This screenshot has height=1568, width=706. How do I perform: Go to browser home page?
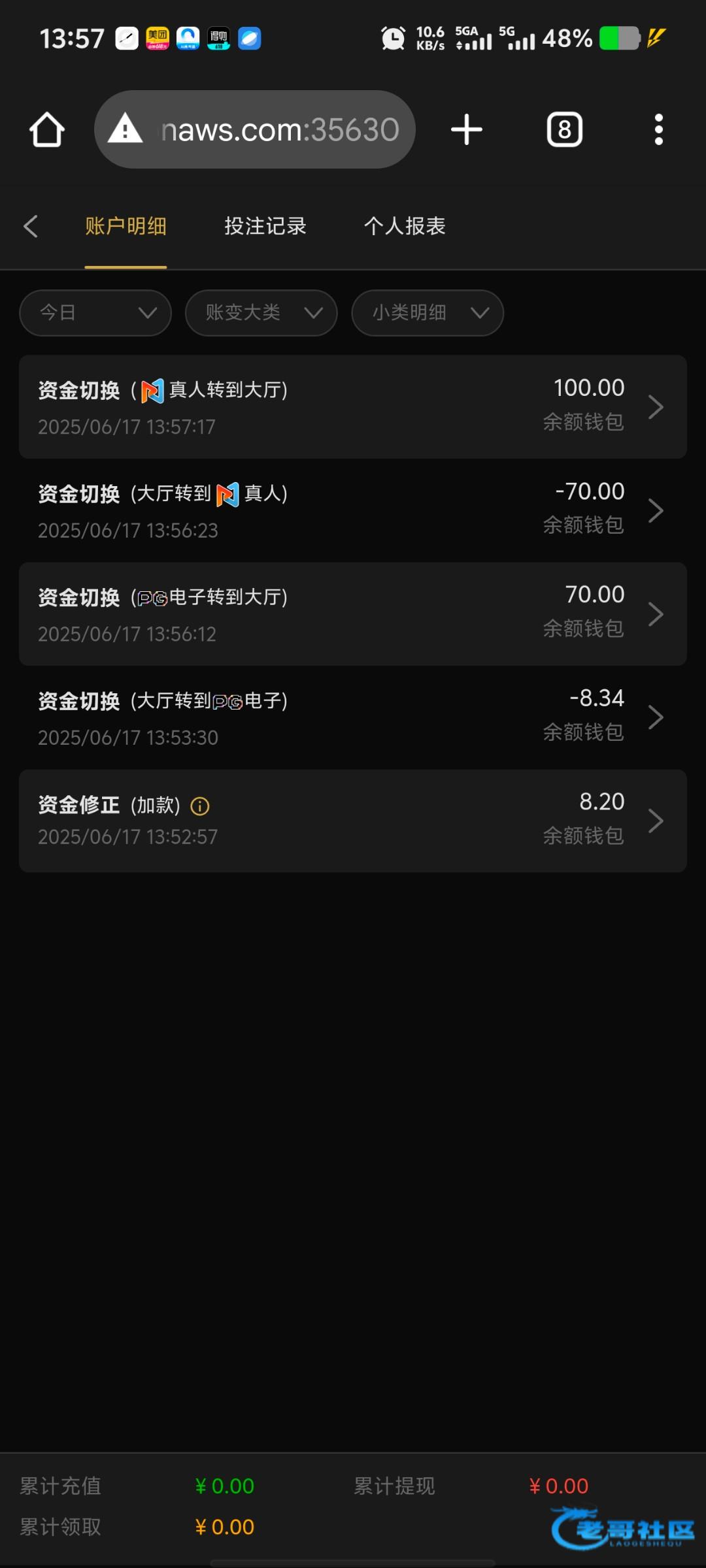click(47, 129)
